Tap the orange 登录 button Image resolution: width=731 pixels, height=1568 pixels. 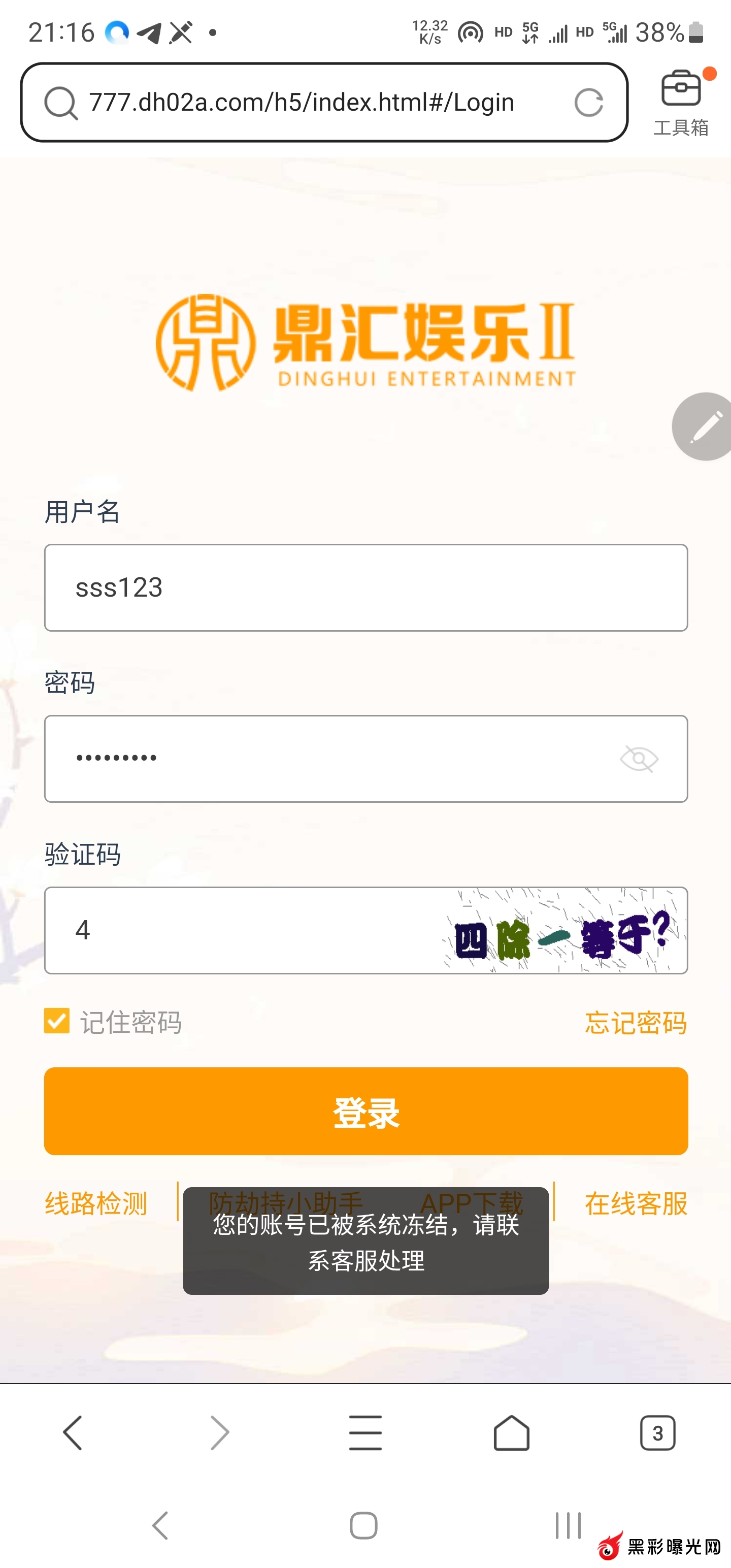366,1112
